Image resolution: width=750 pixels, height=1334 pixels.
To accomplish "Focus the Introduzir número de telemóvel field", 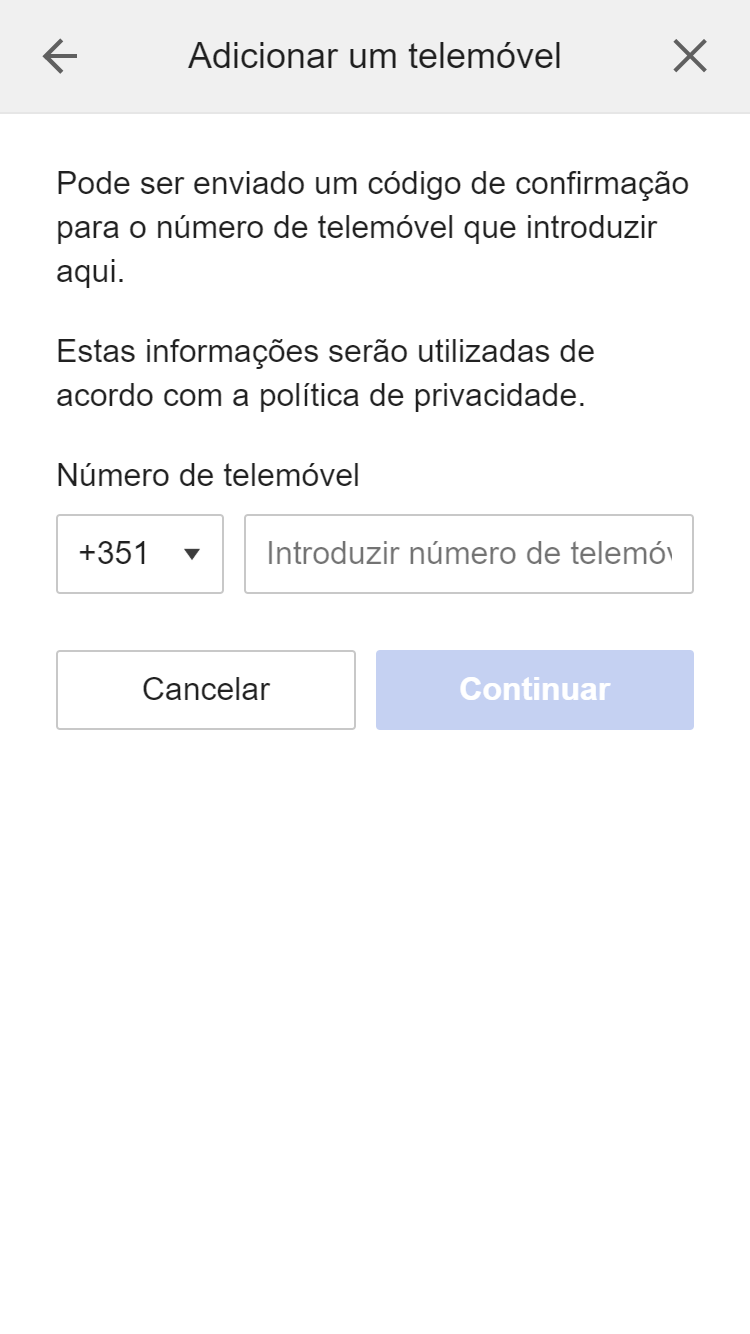I will [x=468, y=554].
